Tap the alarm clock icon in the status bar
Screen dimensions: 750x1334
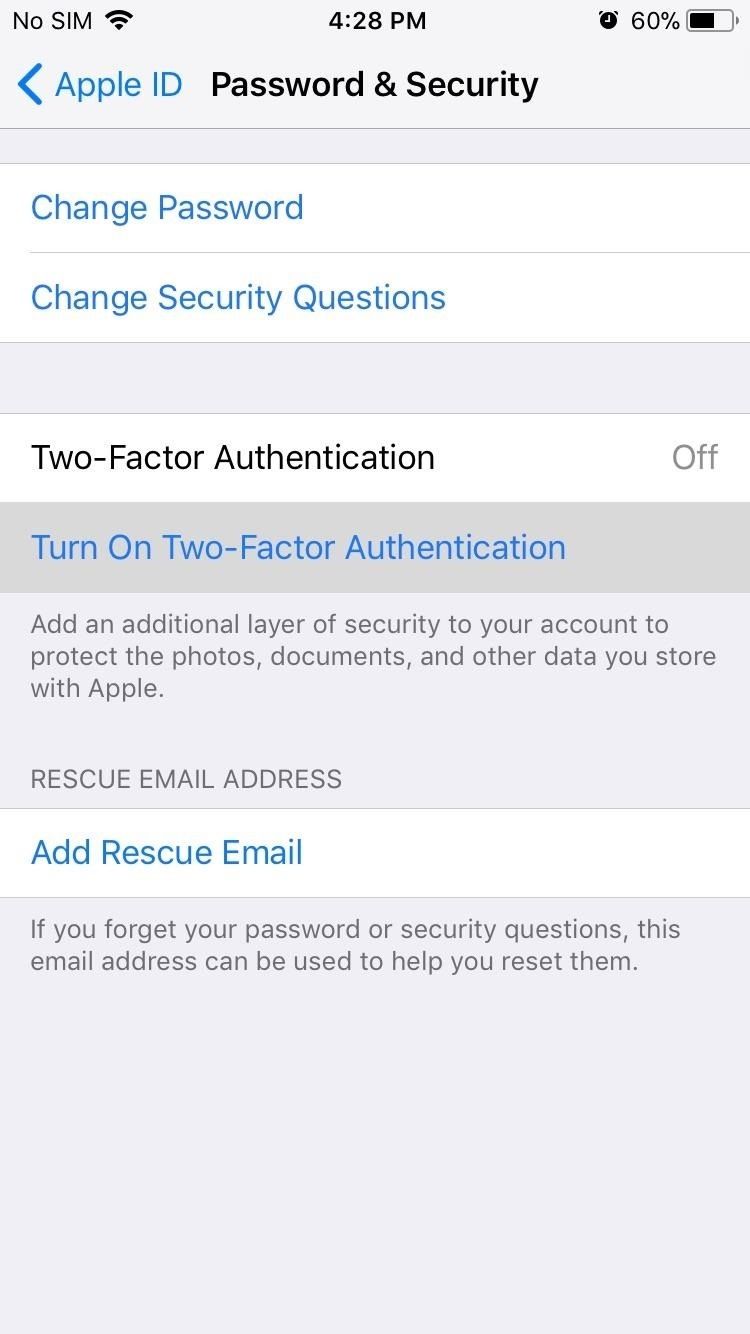pyautogui.click(x=609, y=19)
